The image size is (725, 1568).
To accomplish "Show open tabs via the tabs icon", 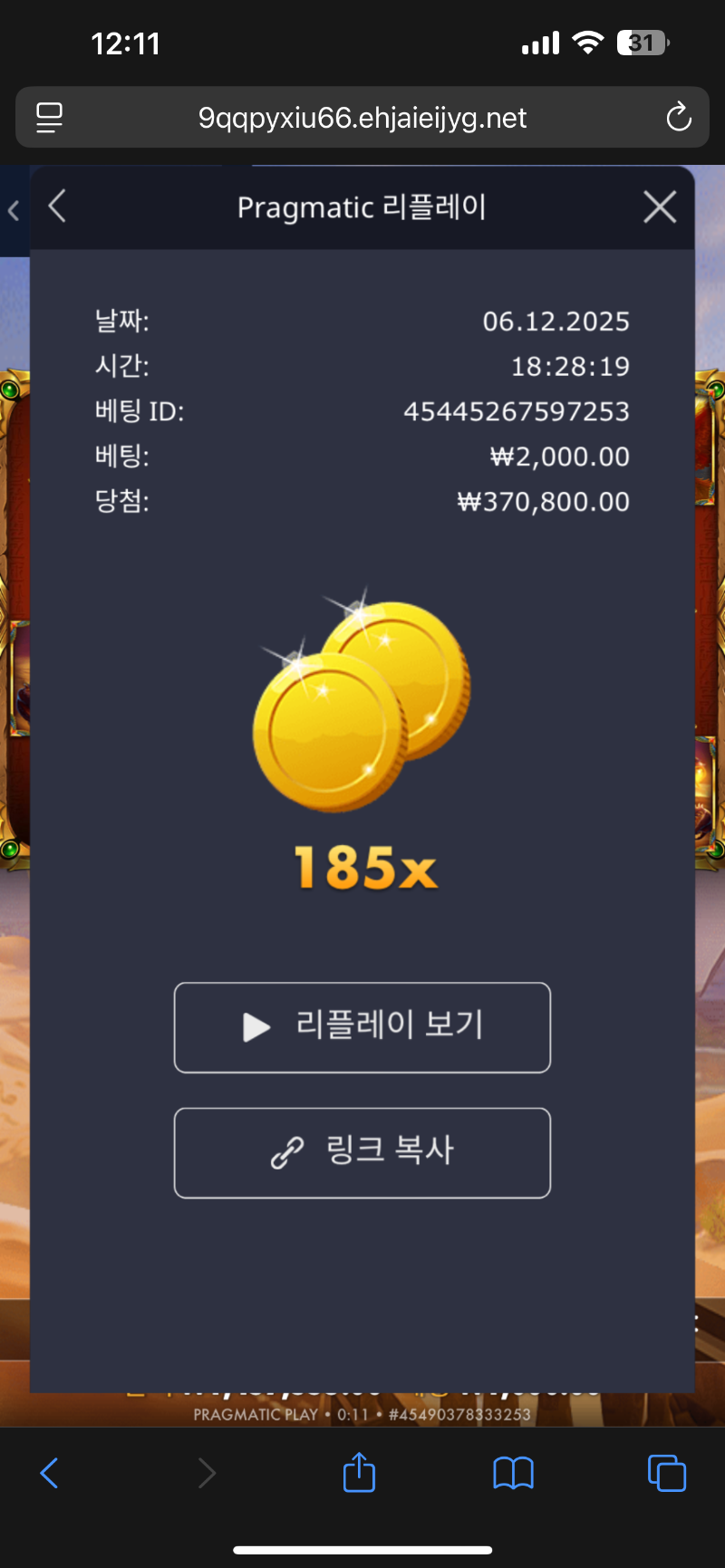I will (x=666, y=1473).
